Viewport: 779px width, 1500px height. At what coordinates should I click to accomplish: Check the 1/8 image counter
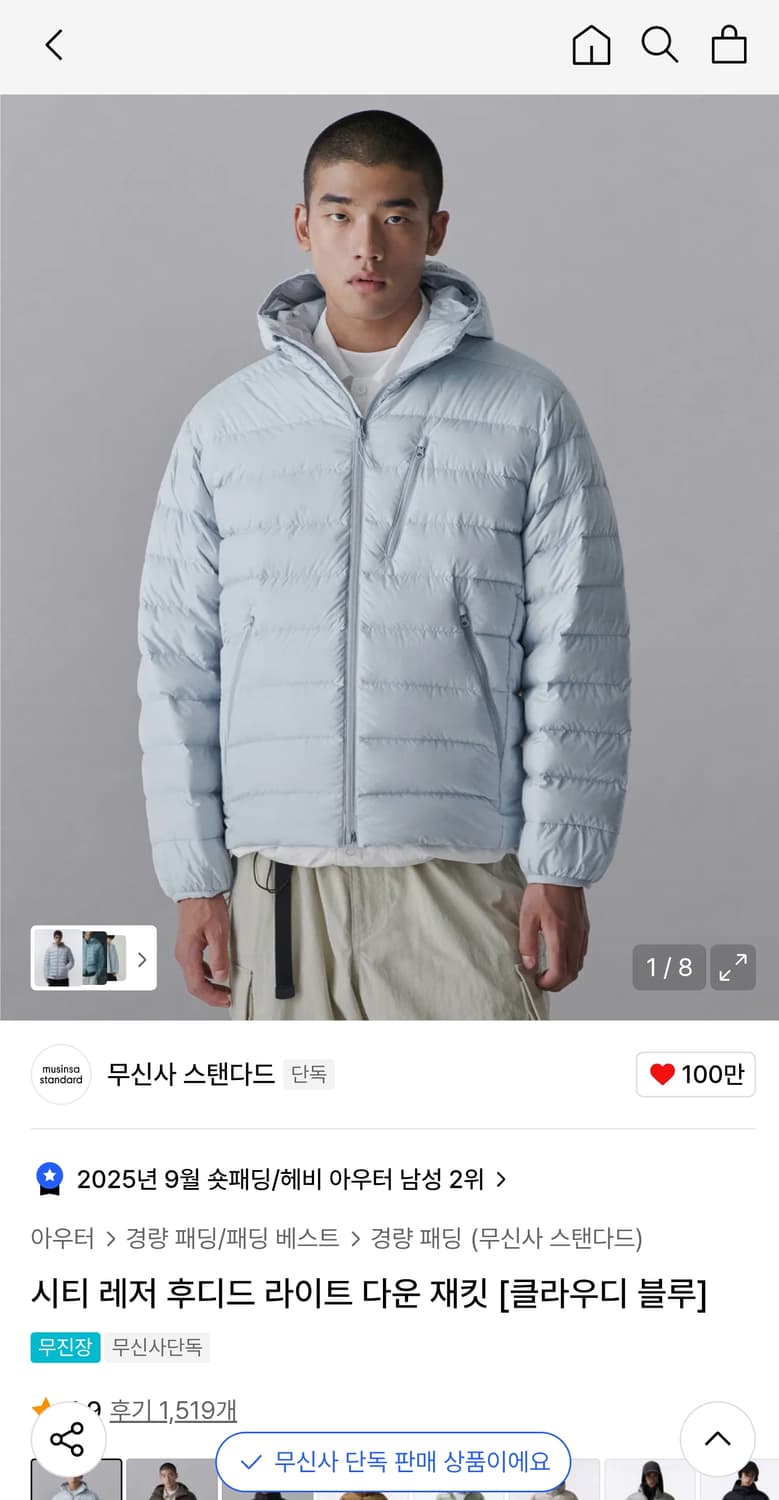[668, 967]
